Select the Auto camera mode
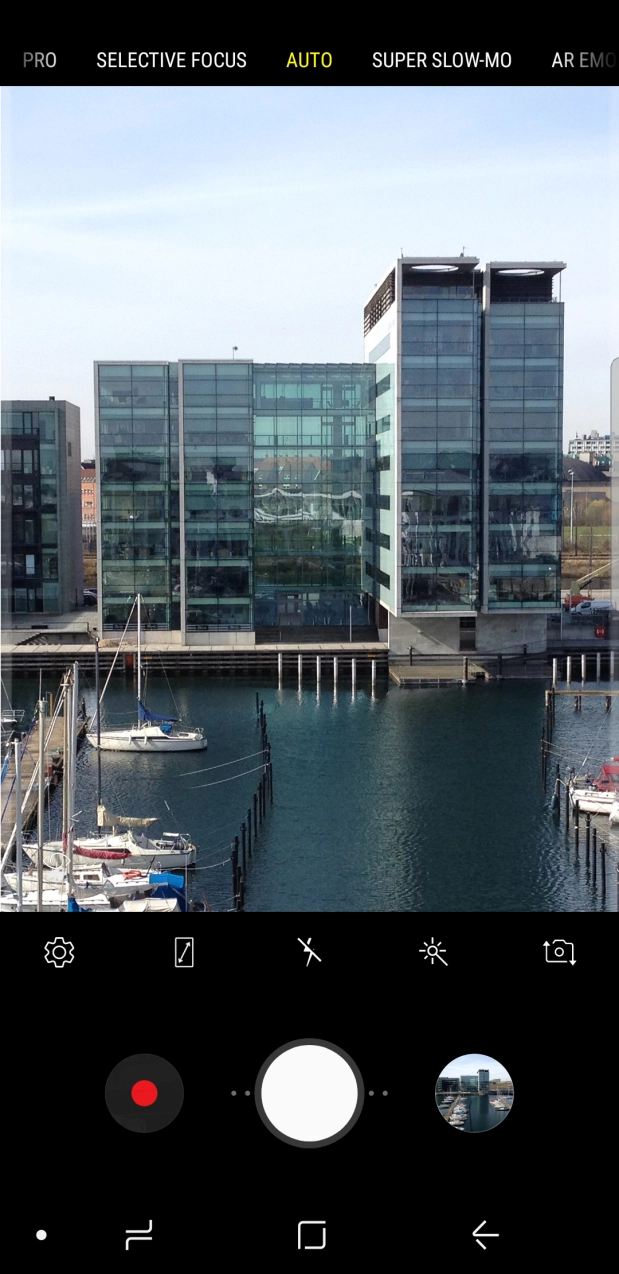619x1274 pixels. tap(309, 60)
